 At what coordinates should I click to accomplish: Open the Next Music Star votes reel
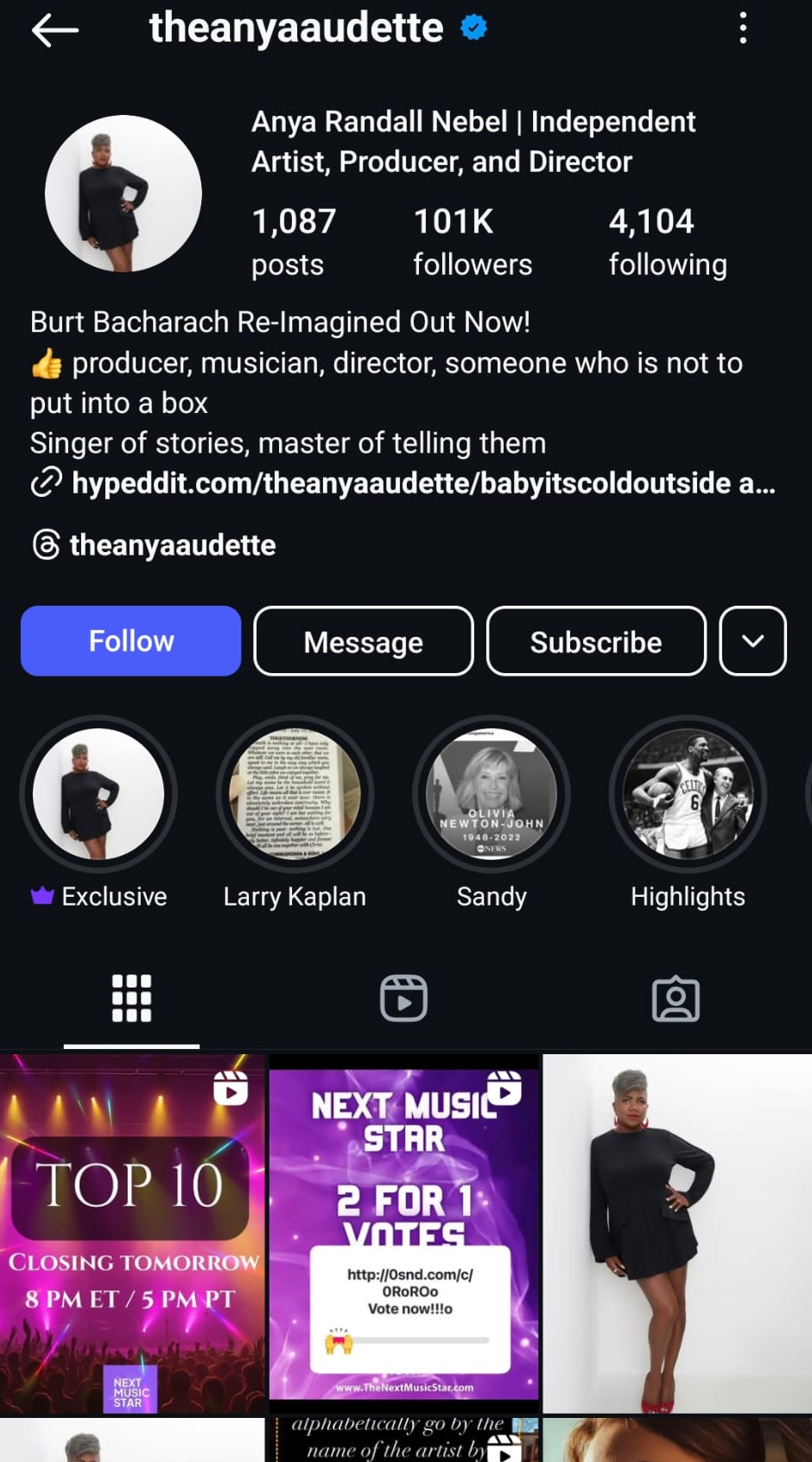click(x=403, y=1234)
